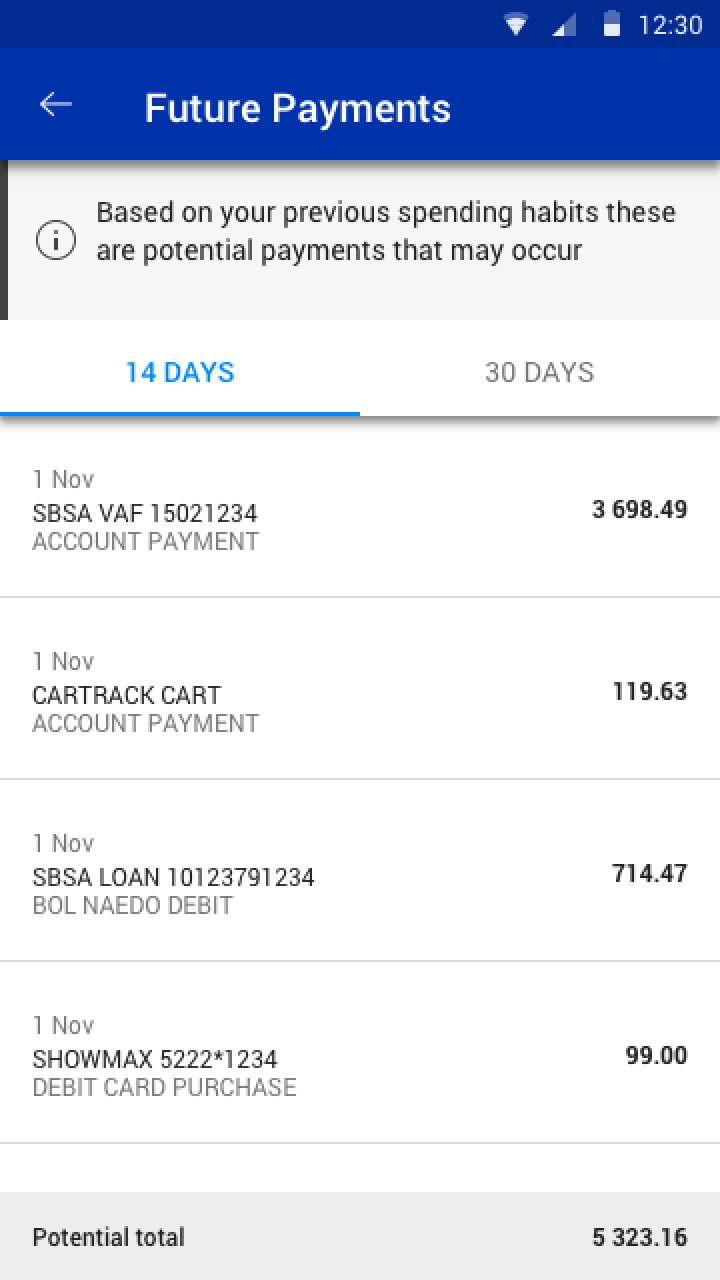Click the info icon in the banner

(57, 239)
